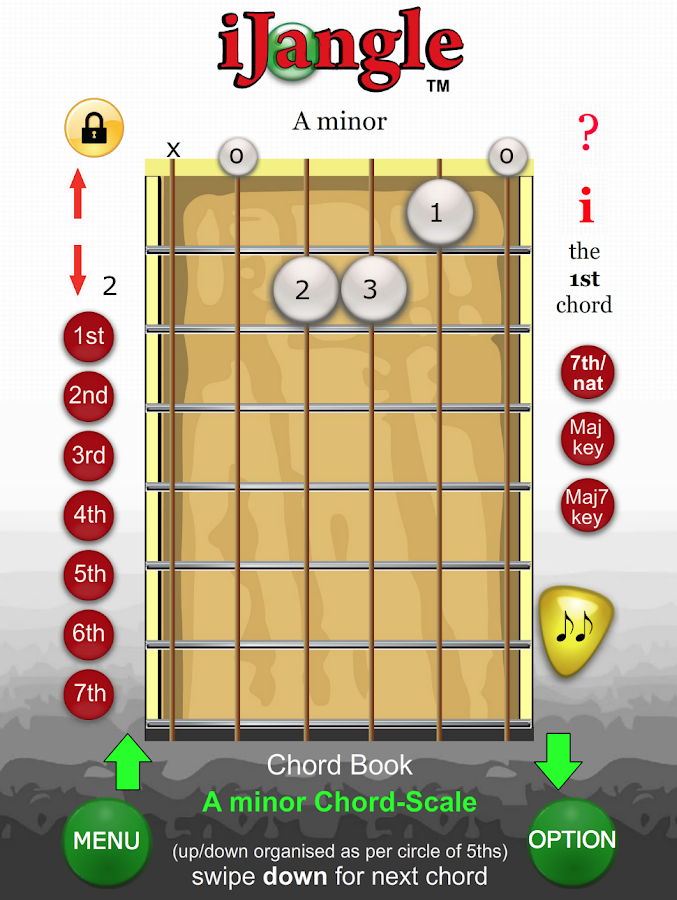Open help with the red question mark

click(588, 131)
